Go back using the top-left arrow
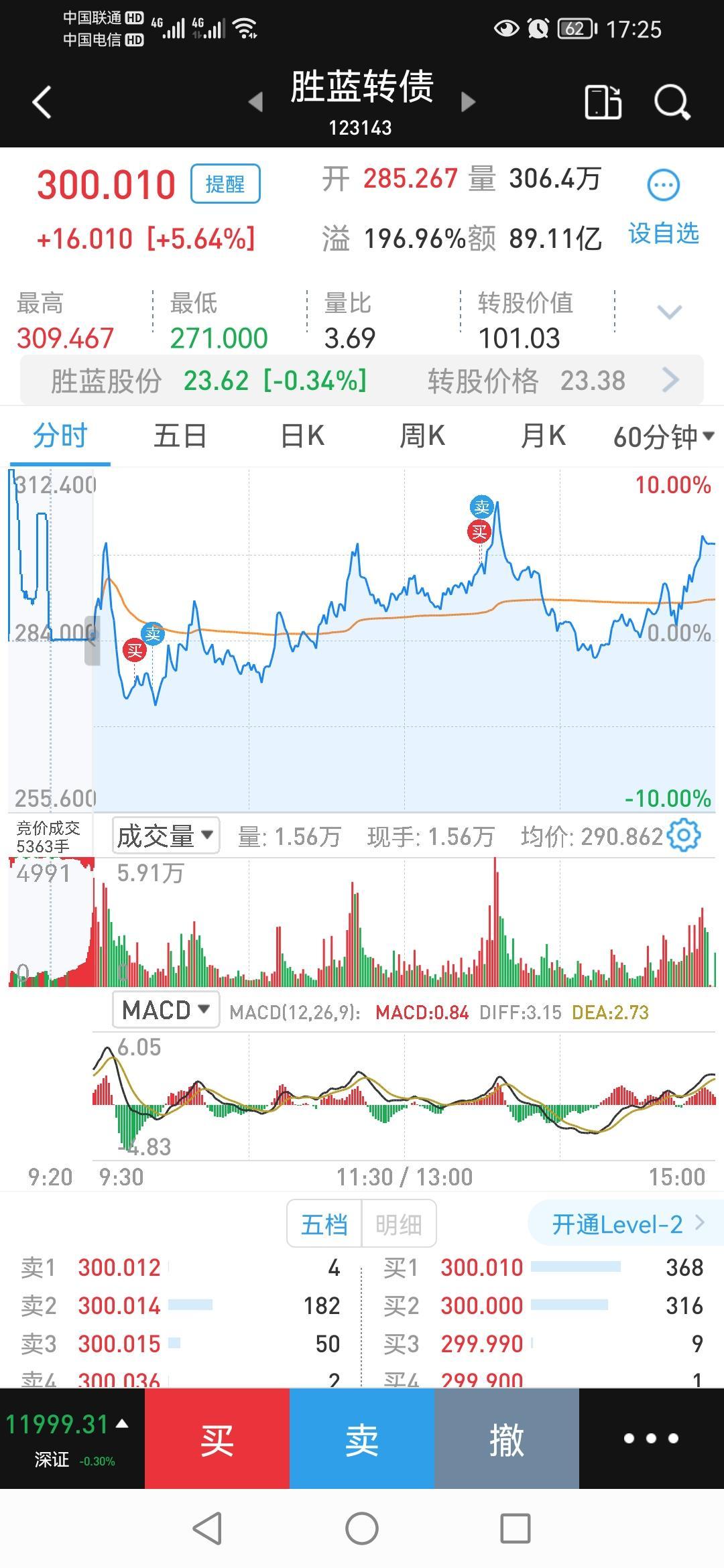The width and height of the screenshot is (724, 1568). (42, 103)
